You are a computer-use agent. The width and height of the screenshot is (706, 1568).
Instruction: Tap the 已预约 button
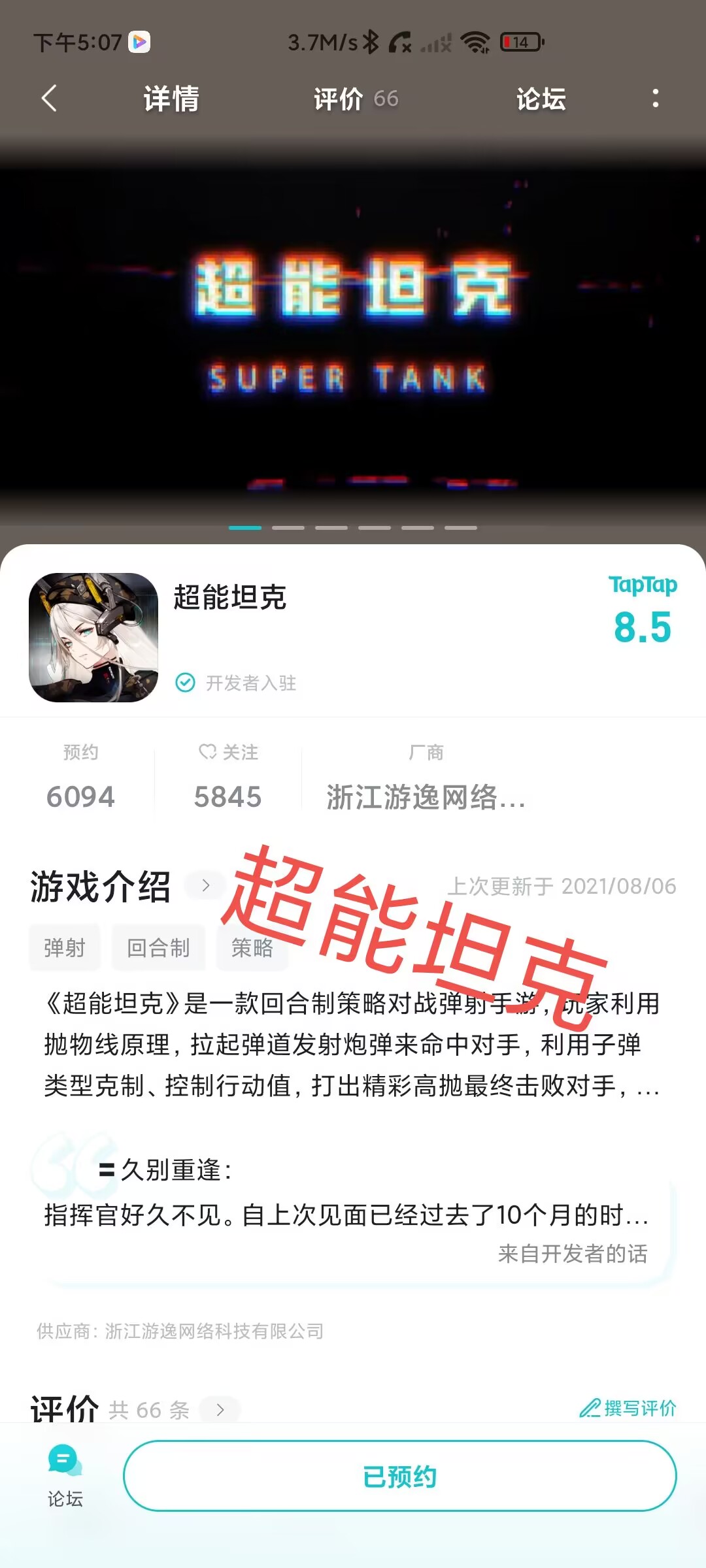pos(399,1477)
